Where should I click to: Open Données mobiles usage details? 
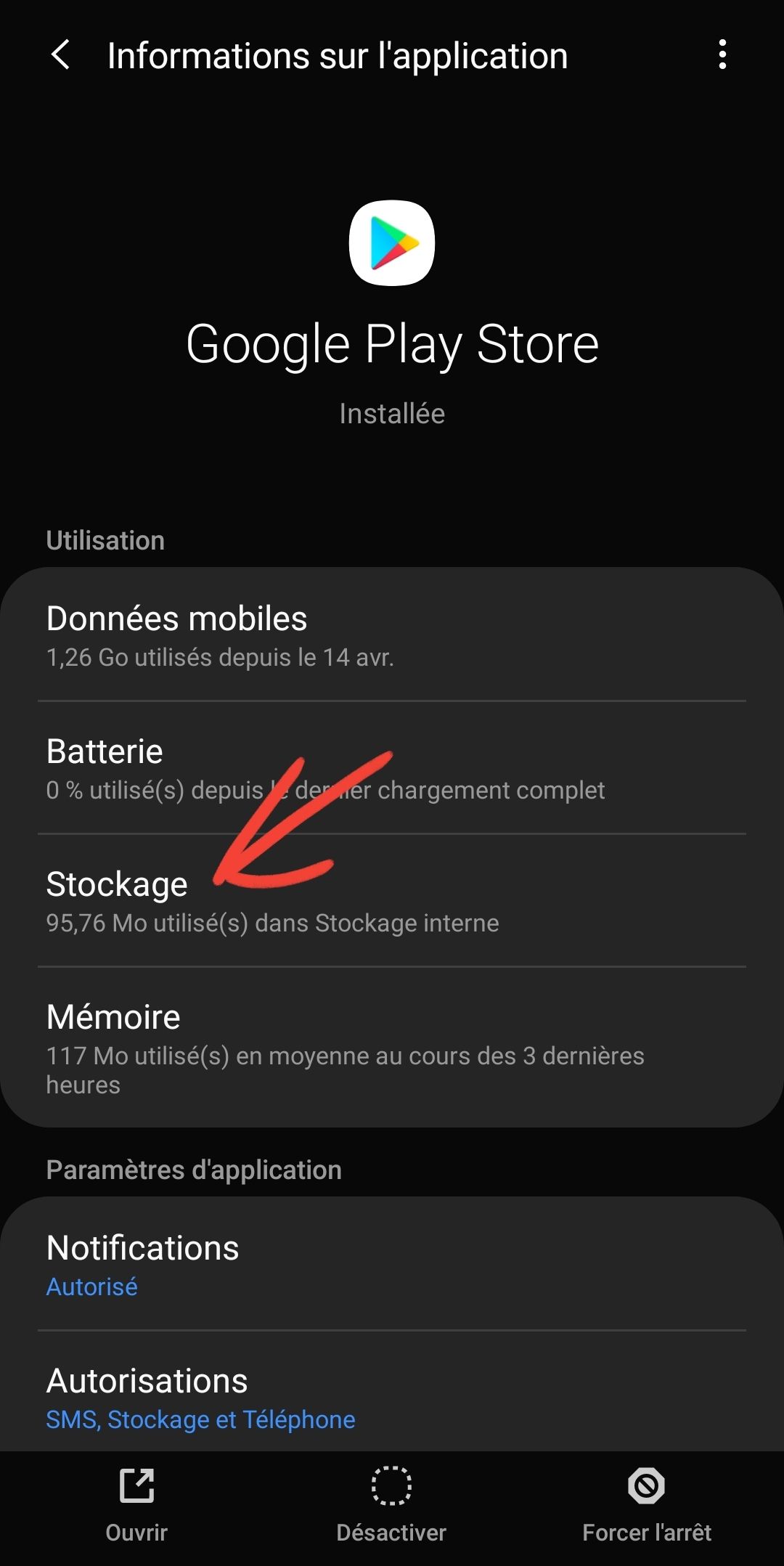click(x=392, y=635)
